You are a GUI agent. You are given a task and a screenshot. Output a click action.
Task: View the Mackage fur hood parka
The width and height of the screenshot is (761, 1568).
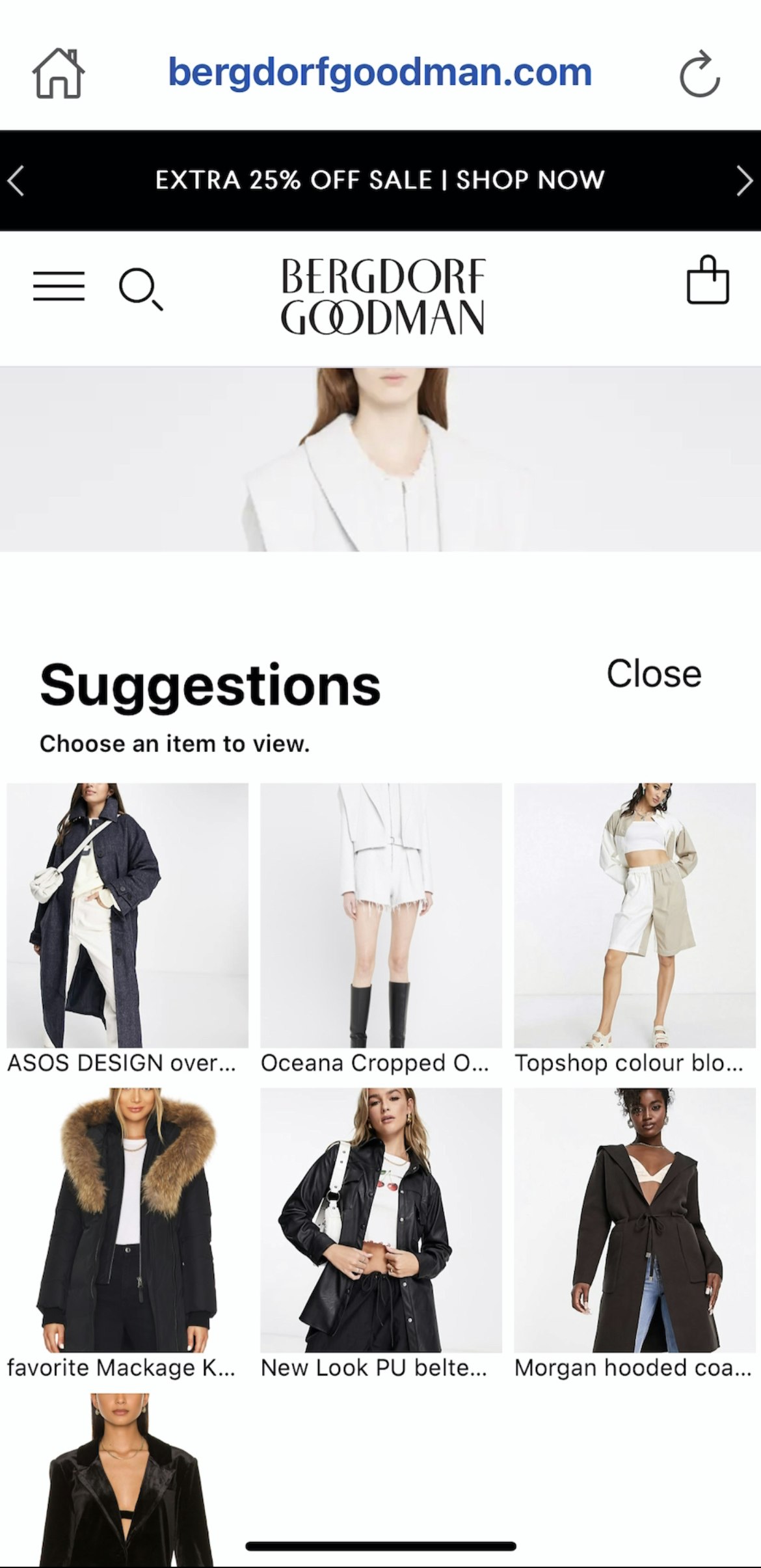127,1221
